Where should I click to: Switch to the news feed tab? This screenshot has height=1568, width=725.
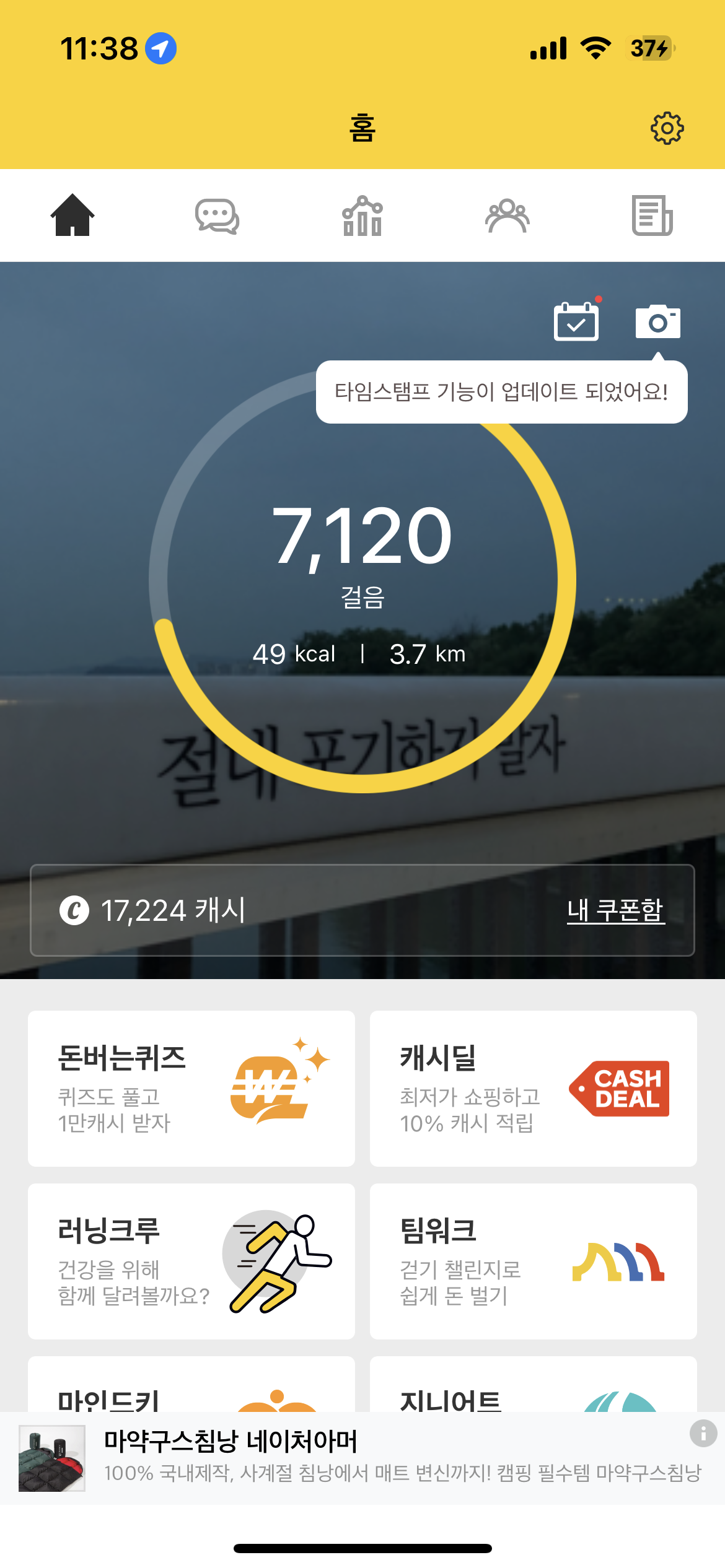652,216
